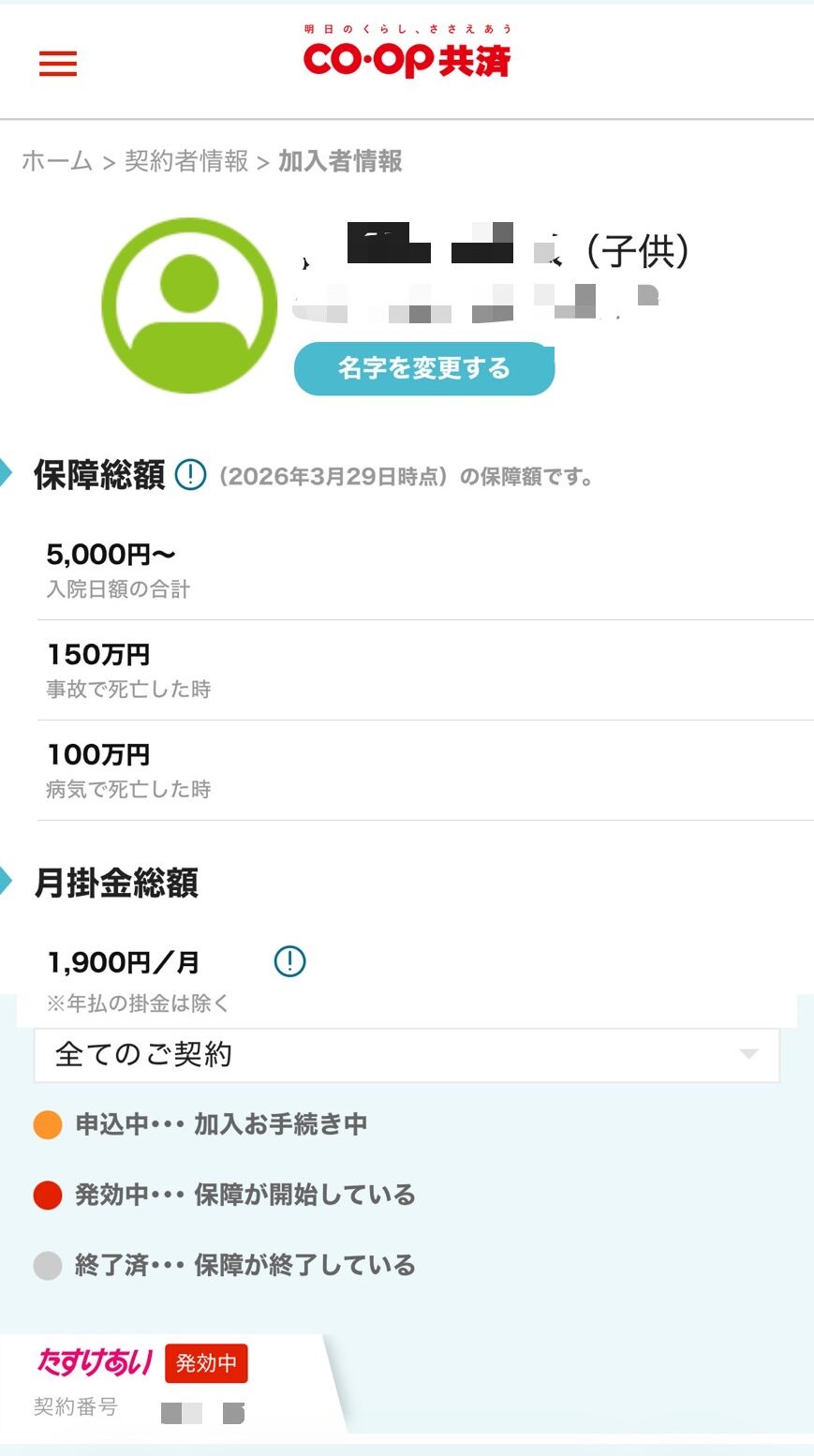Click the green profile avatar
This screenshot has height=1456, width=814.
coord(189,305)
